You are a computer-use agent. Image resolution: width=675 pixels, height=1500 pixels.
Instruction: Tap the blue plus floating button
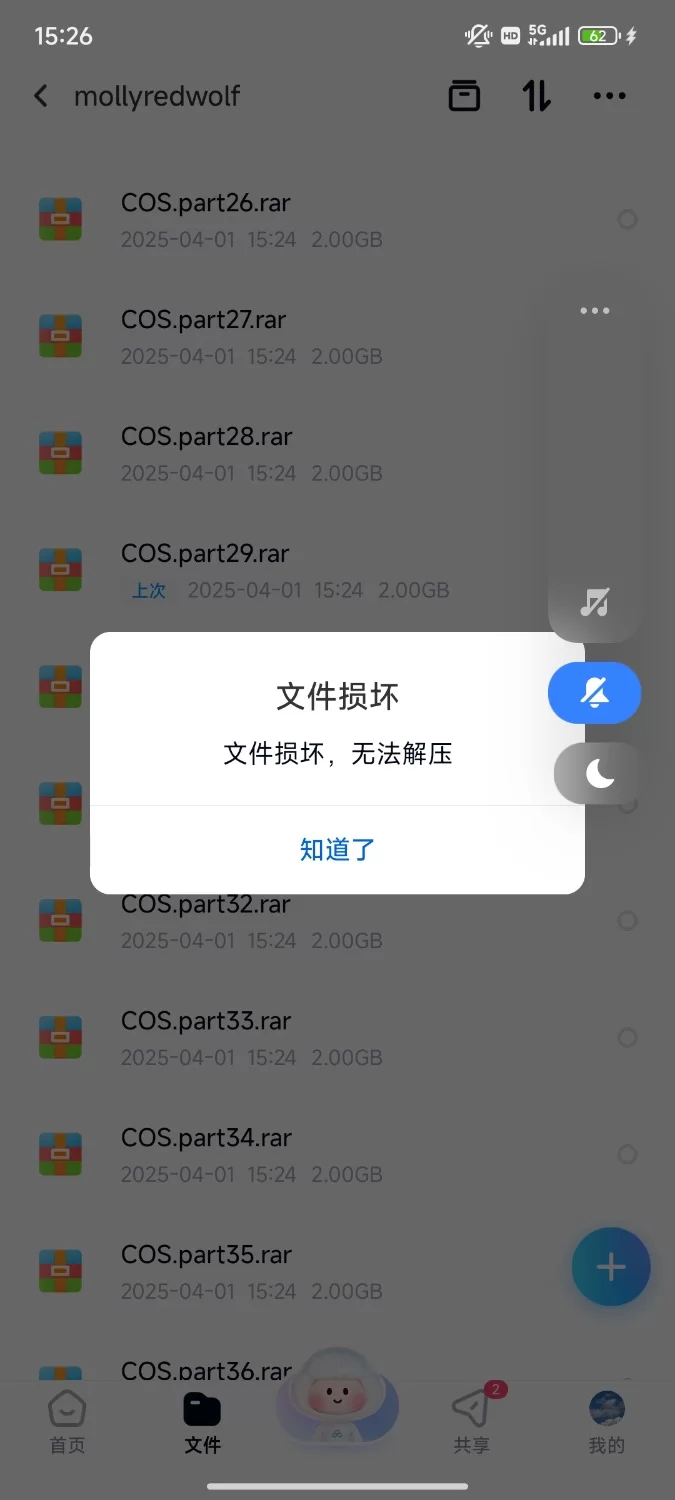pos(611,1267)
